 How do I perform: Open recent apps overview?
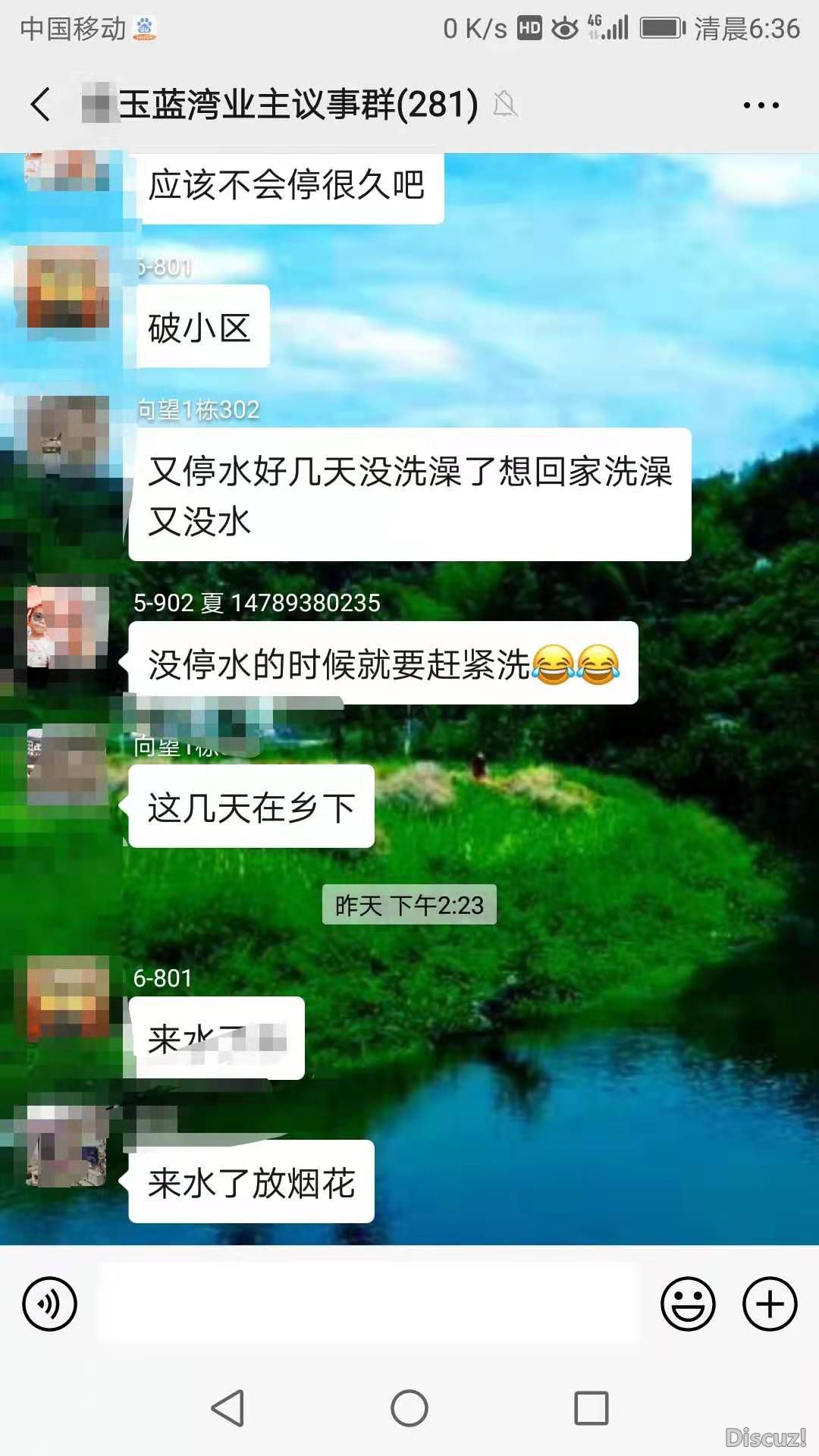[x=591, y=1408]
